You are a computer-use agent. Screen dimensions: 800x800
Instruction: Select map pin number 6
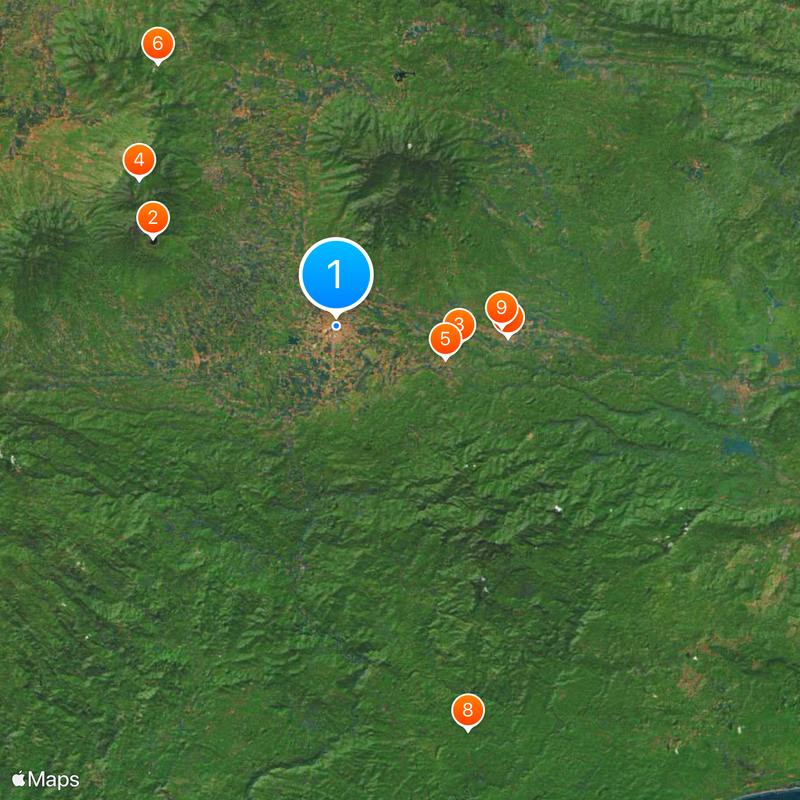(x=158, y=44)
